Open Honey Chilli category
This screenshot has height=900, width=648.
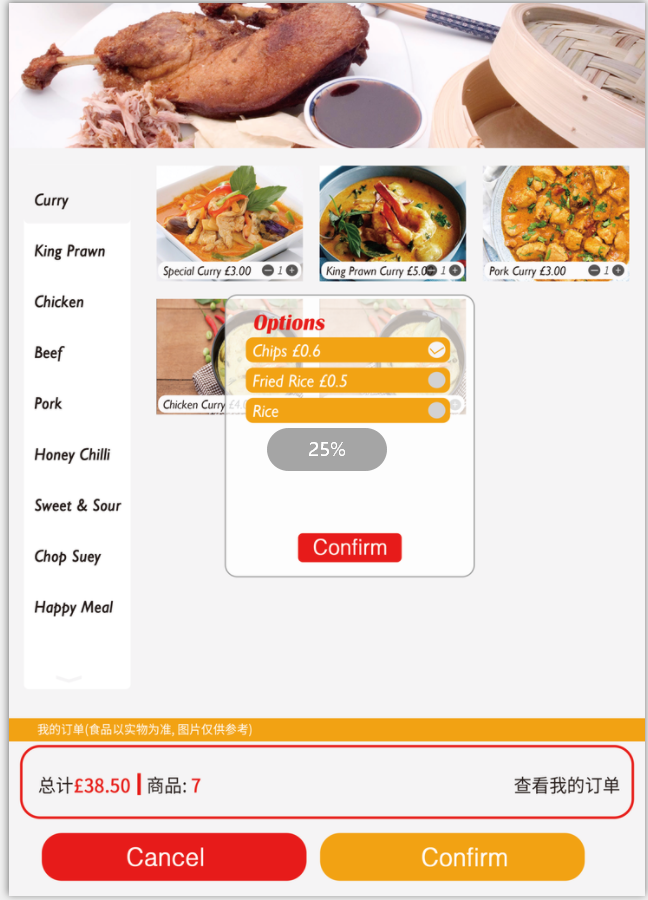pos(72,455)
